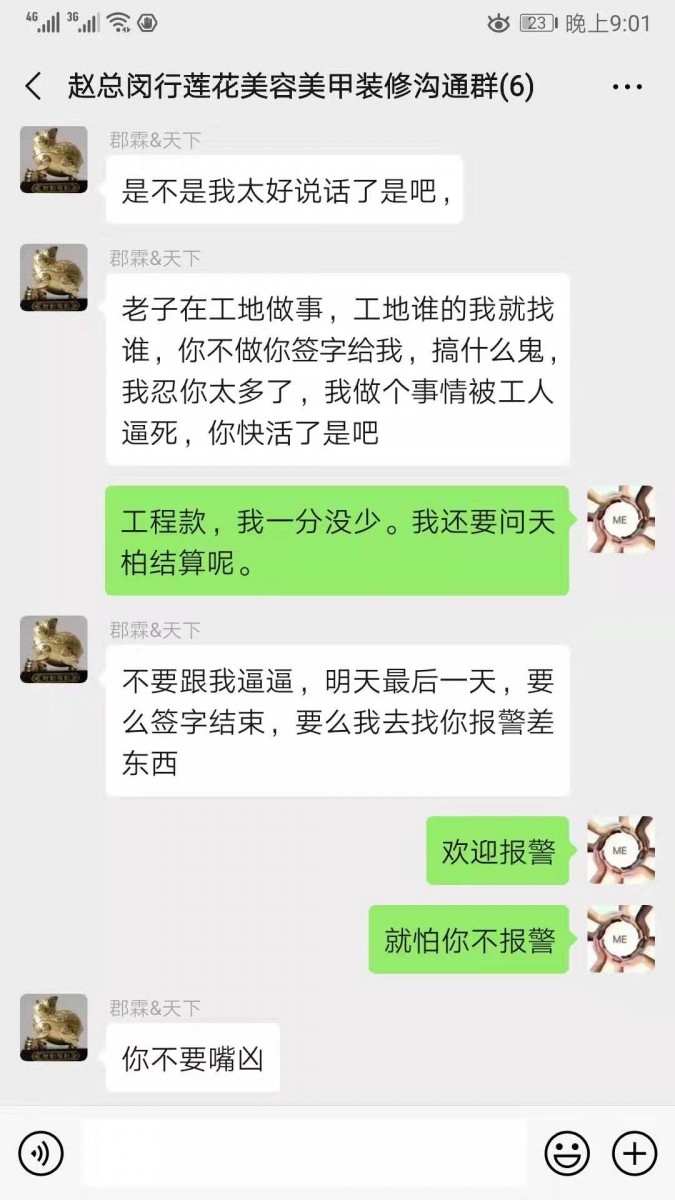Open the plus attachment menu

click(x=633, y=1153)
